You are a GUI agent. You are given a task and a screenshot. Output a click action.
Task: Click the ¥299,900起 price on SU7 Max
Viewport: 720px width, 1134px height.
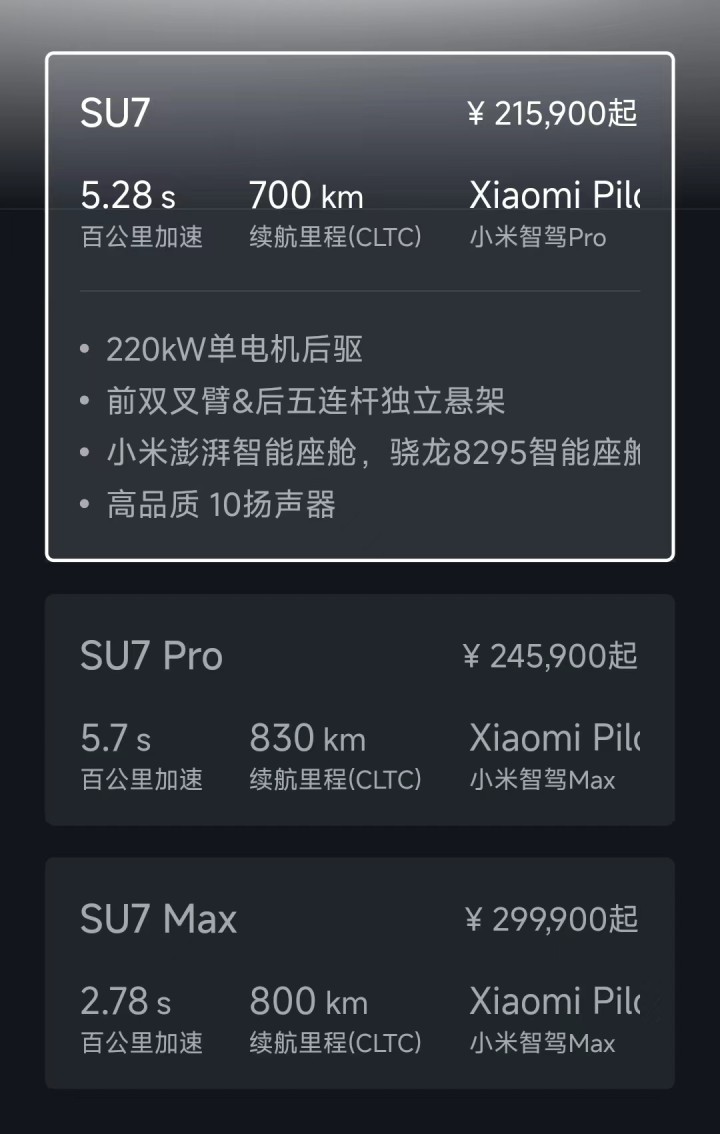coord(553,918)
